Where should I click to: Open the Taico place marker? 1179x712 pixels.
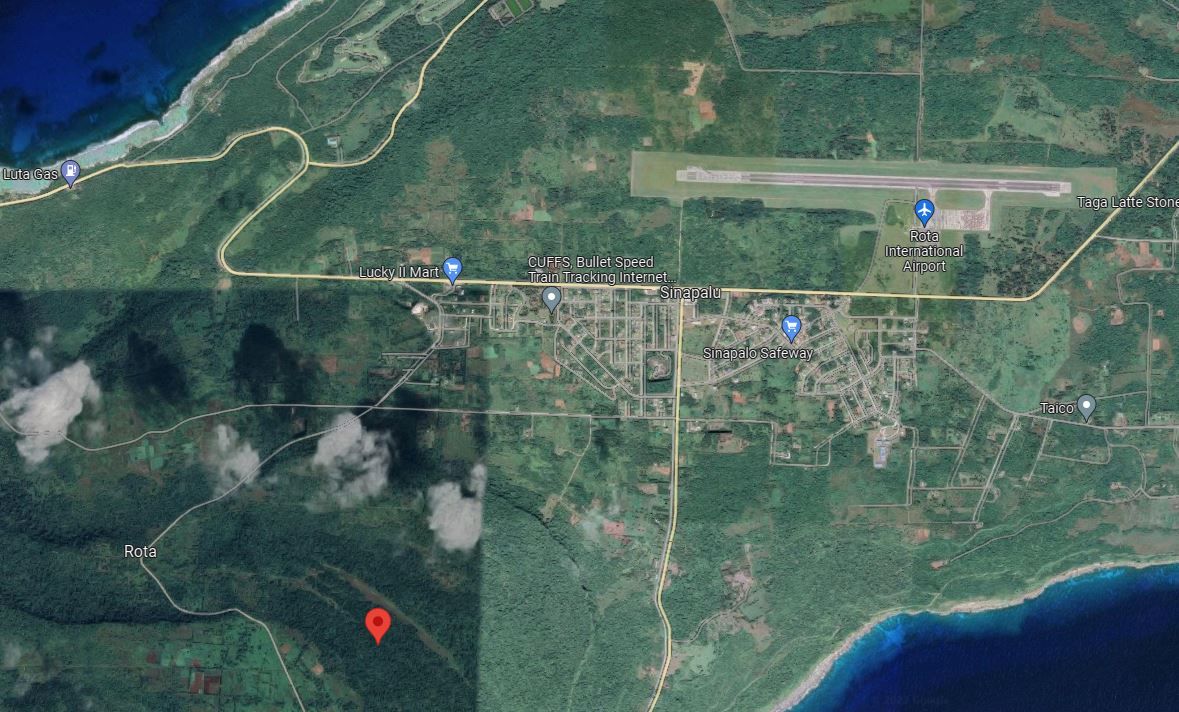click(x=1086, y=407)
